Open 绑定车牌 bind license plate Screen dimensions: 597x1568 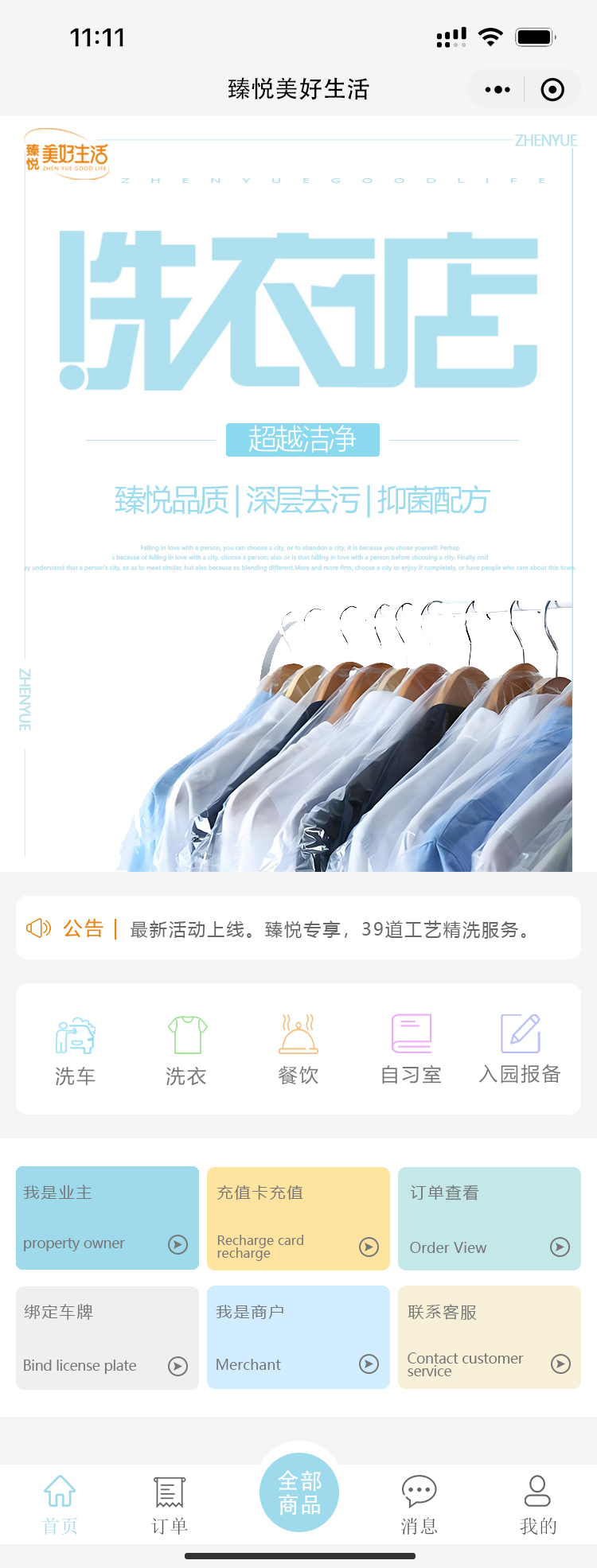click(x=107, y=1337)
